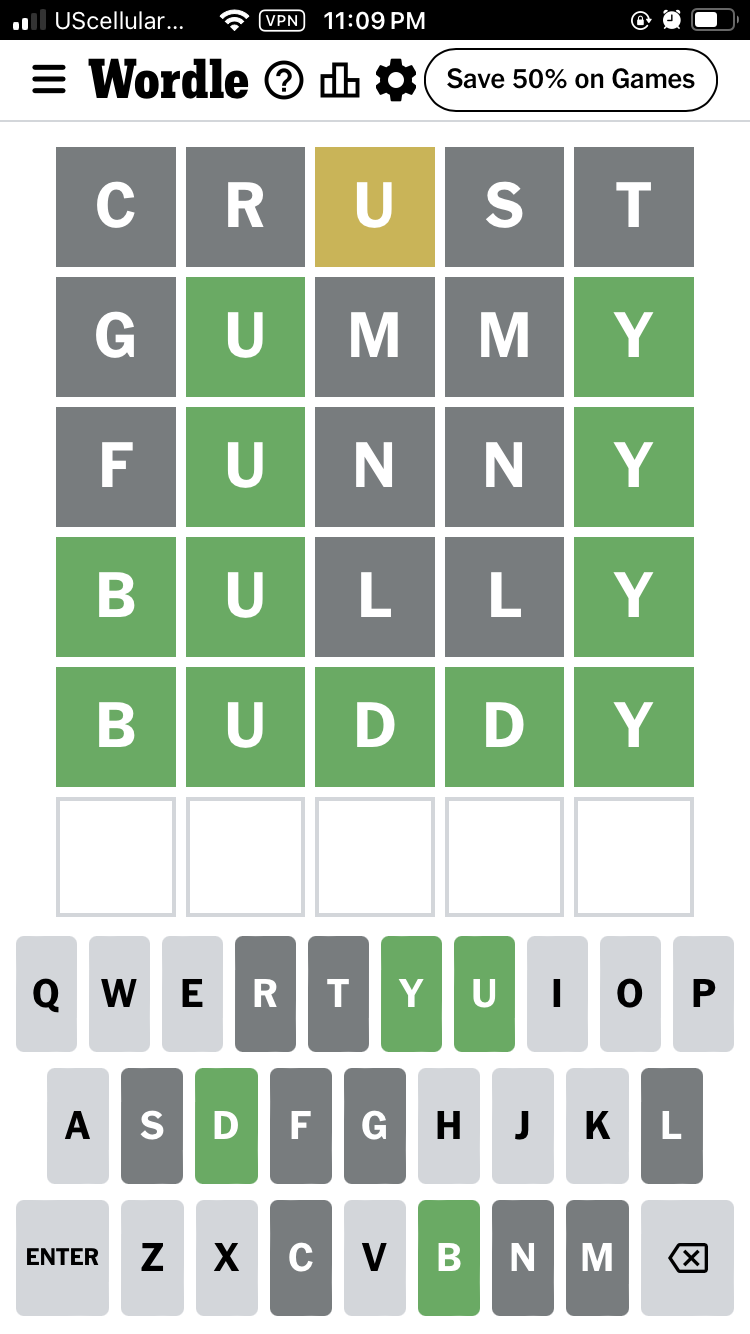
Task: Open the hamburger navigation menu
Action: coord(49,79)
